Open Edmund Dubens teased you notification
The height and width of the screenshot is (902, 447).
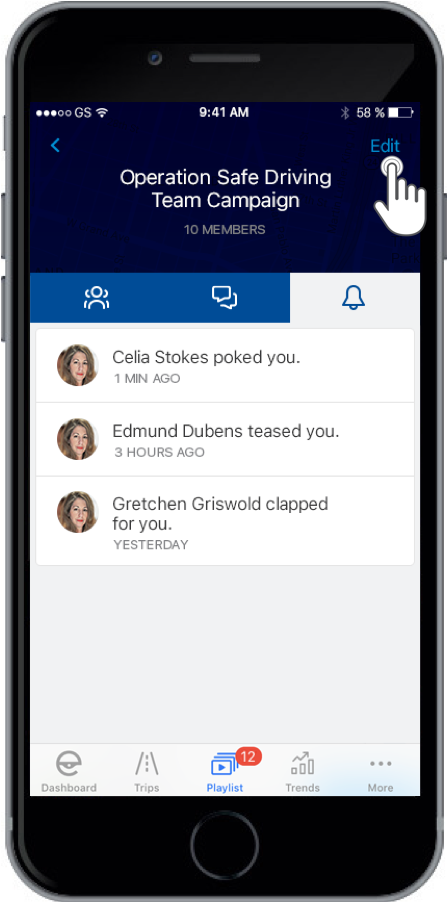[225, 439]
